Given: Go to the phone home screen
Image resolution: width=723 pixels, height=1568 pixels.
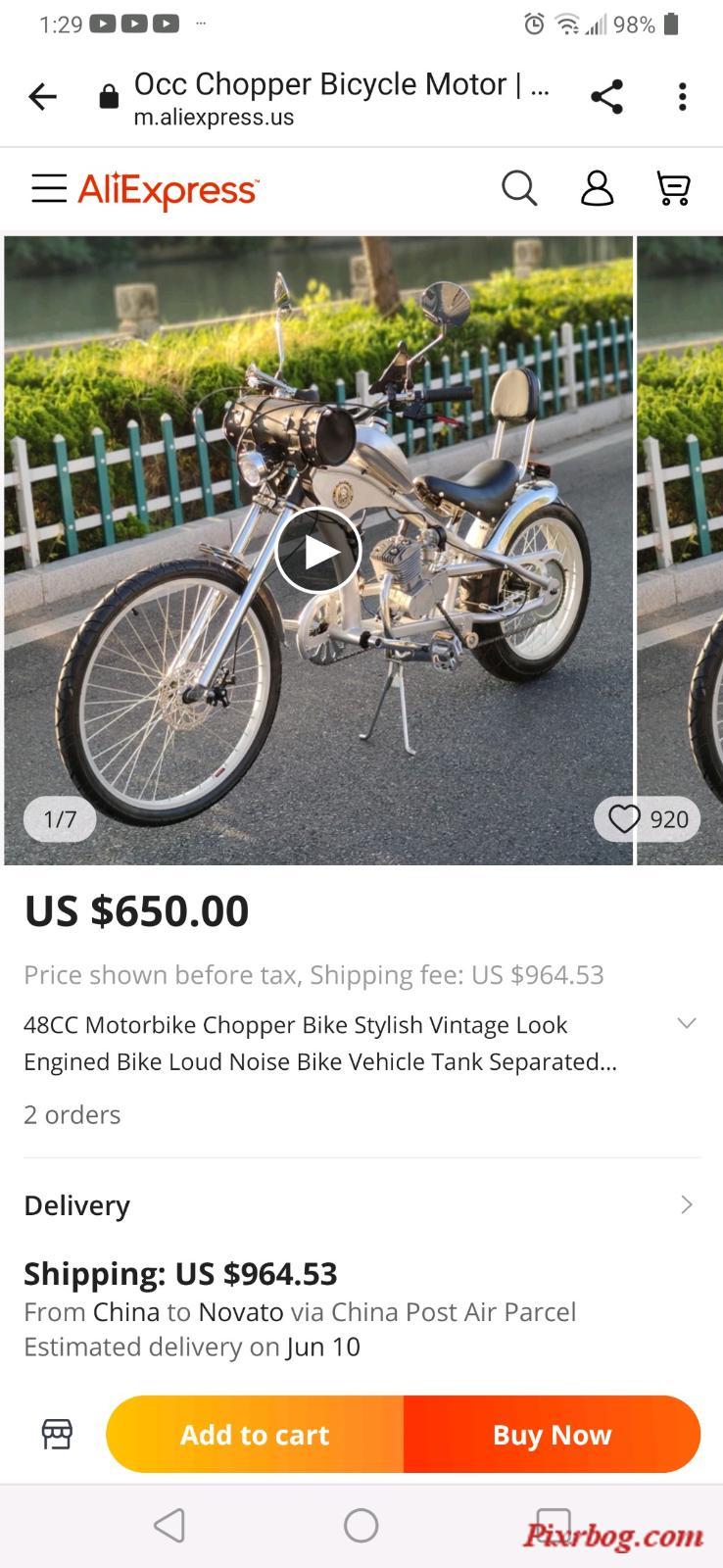Looking at the screenshot, I should 361,1525.
